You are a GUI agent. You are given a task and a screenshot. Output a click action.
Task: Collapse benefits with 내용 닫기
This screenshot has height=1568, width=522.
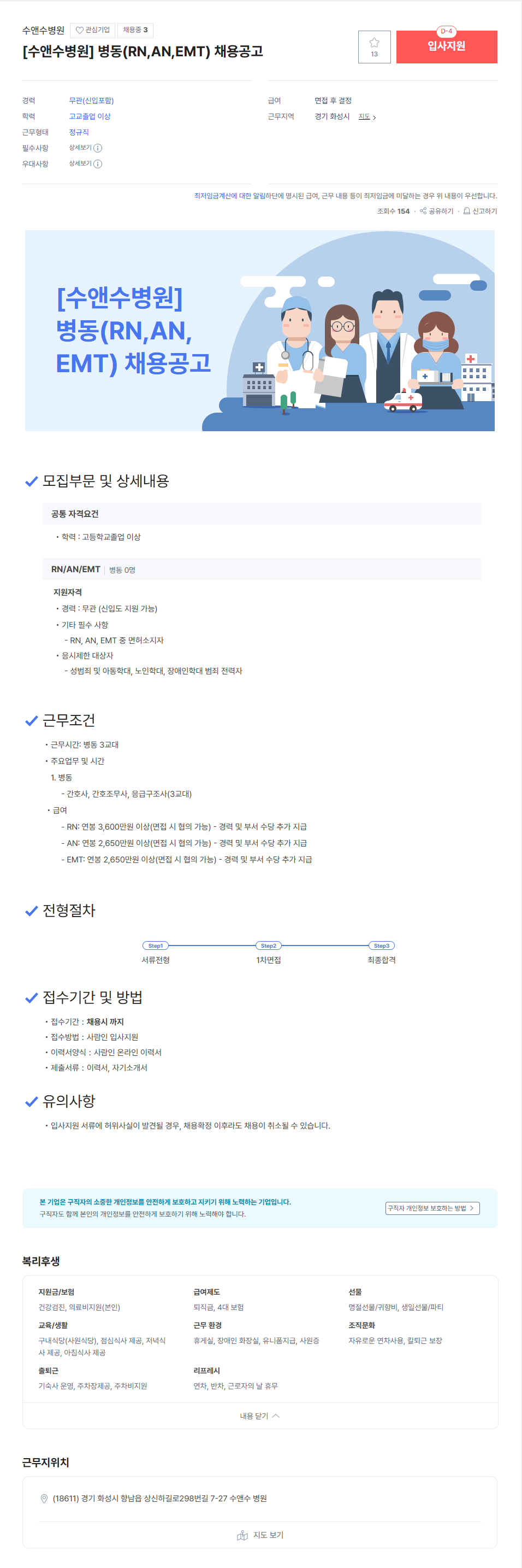click(x=260, y=1416)
